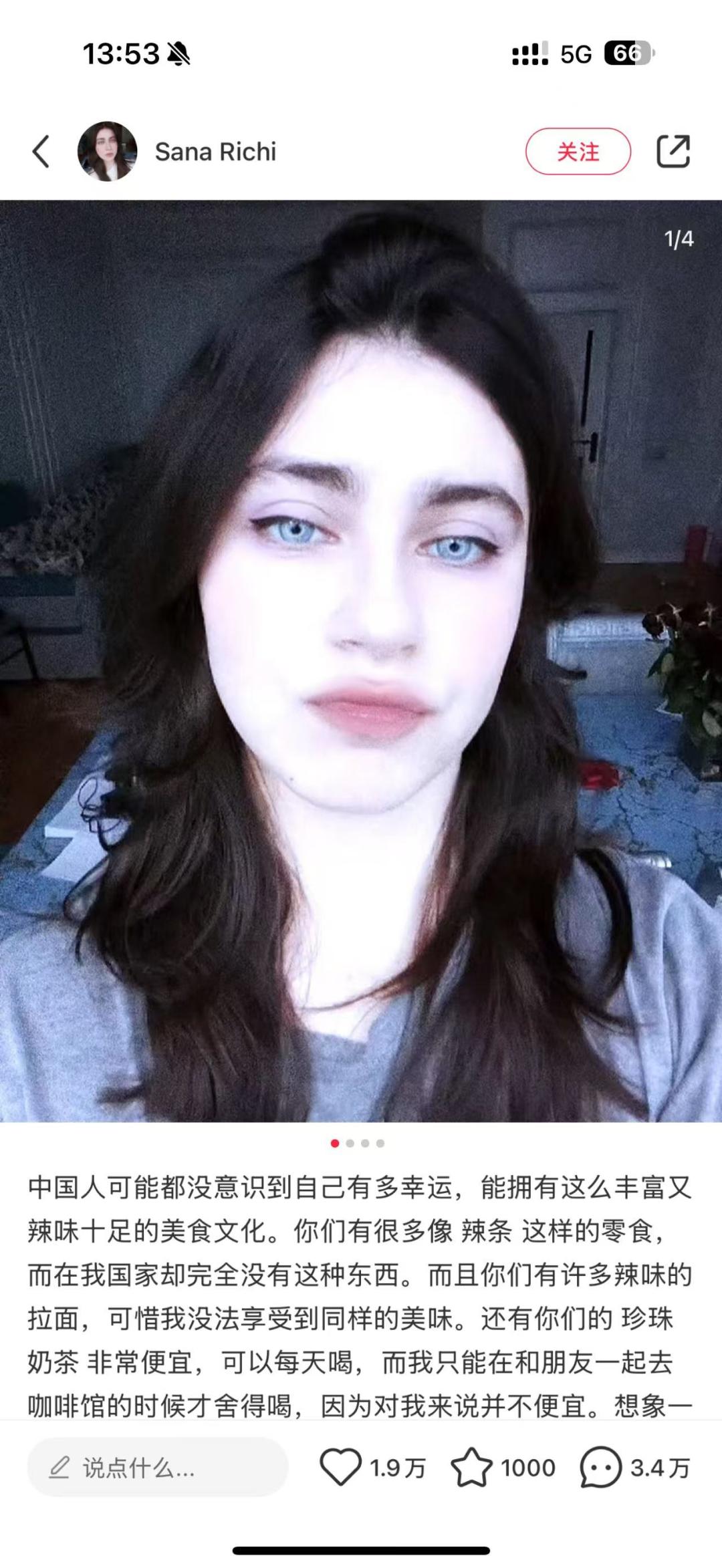Go back using the back arrow
The height and width of the screenshot is (1568, 722).
(41, 152)
